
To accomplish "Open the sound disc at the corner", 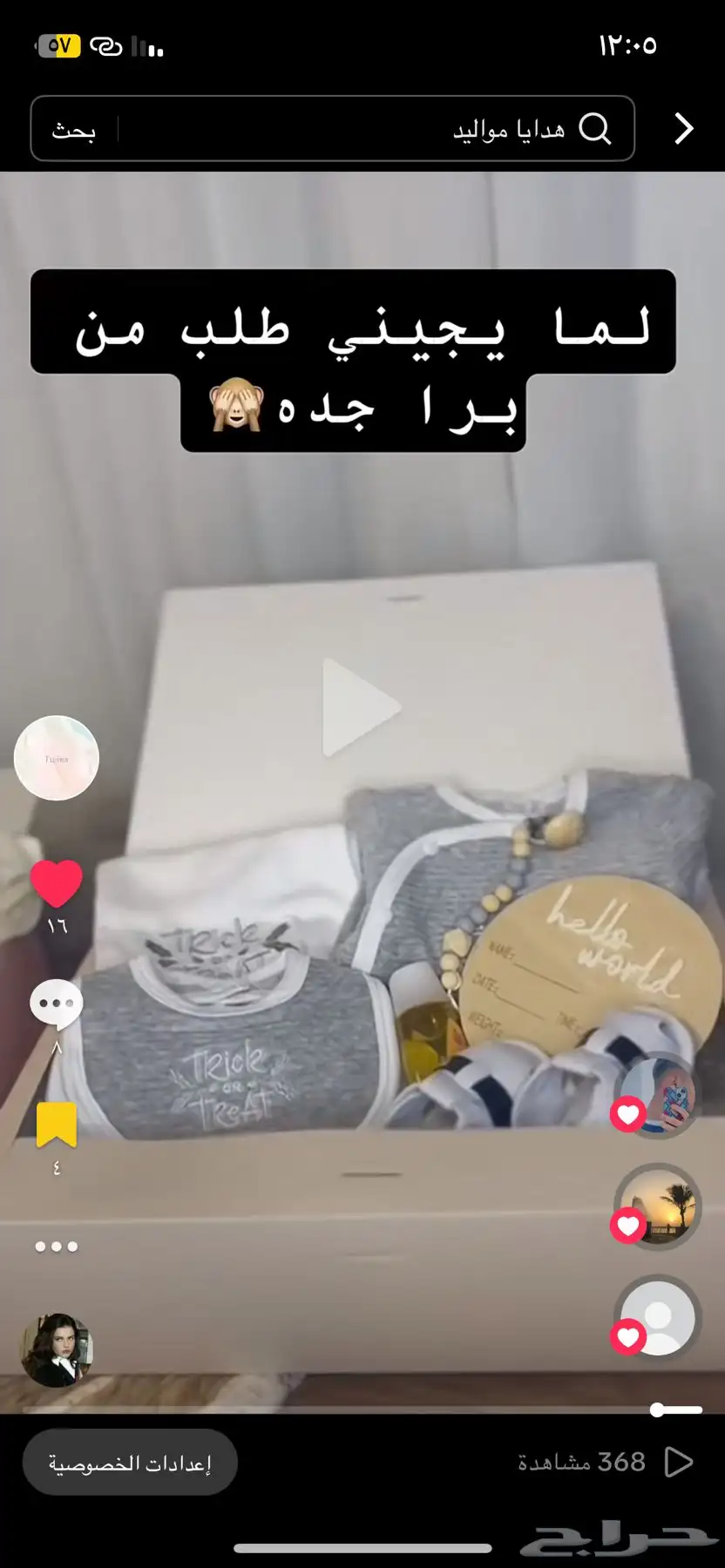I will [57, 1350].
